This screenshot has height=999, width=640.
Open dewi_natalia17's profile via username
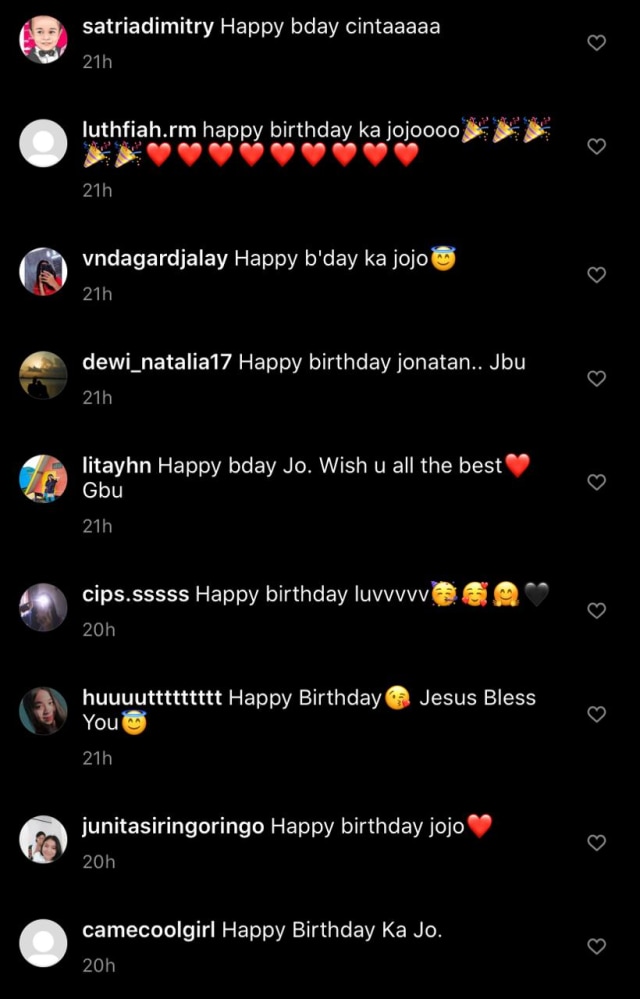tap(157, 362)
